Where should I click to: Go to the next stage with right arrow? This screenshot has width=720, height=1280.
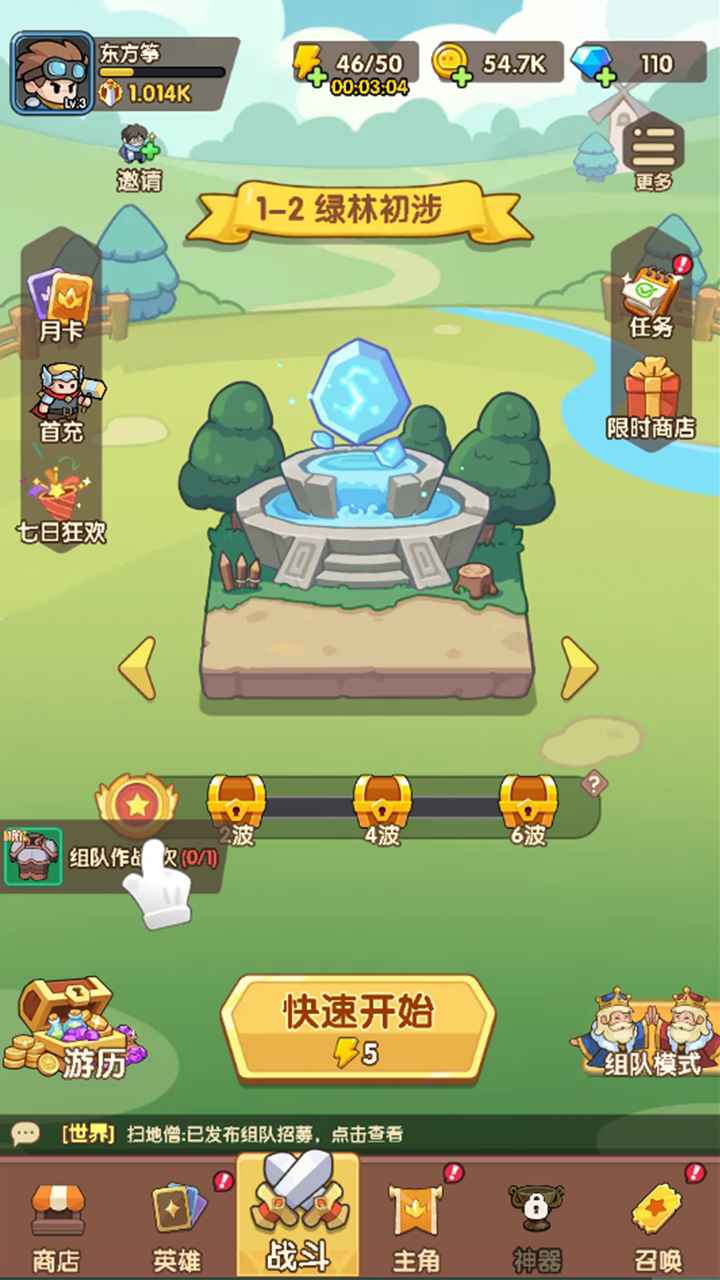(578, 667)
